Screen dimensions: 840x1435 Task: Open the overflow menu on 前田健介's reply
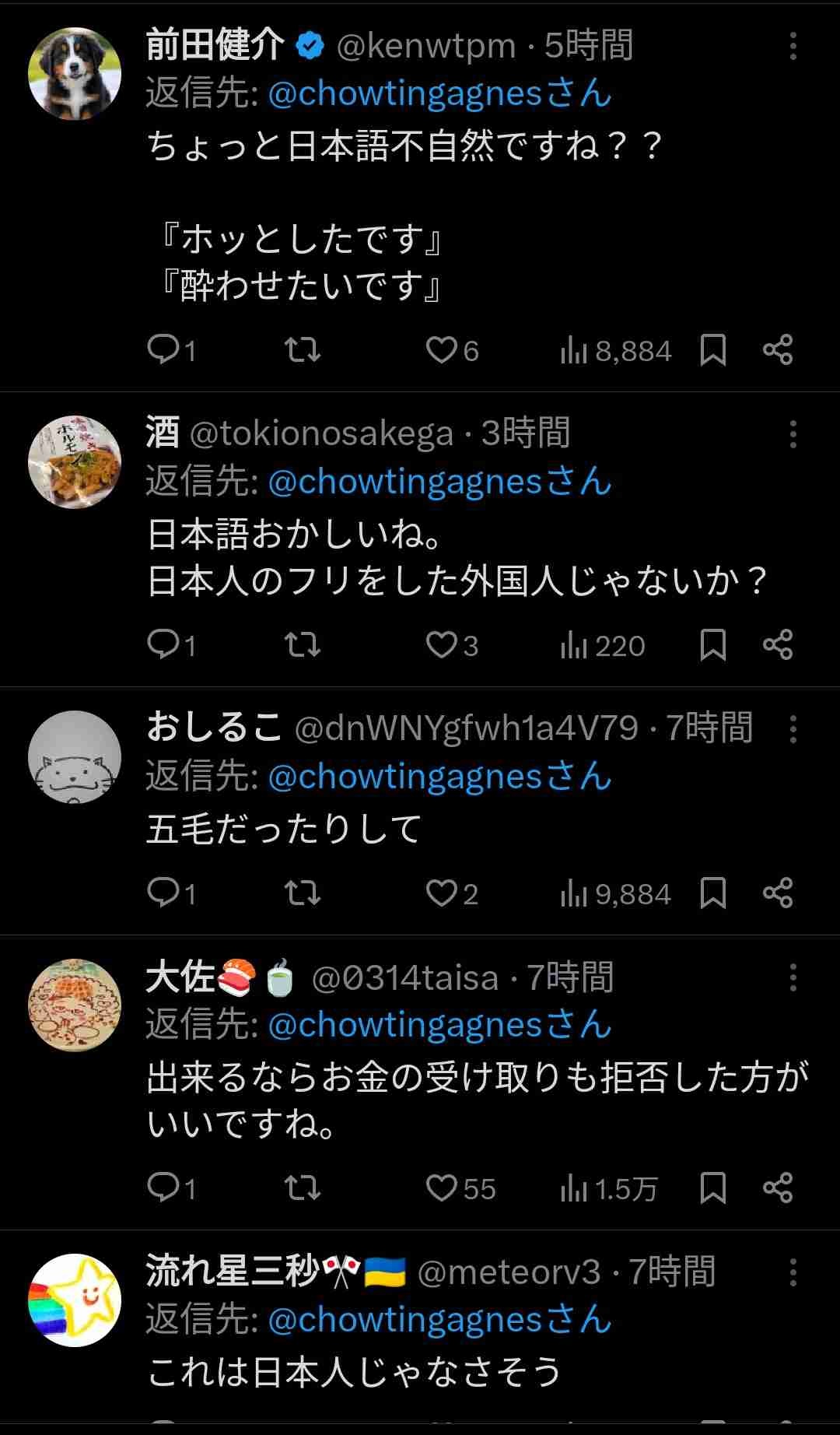(x=793, y=46)
